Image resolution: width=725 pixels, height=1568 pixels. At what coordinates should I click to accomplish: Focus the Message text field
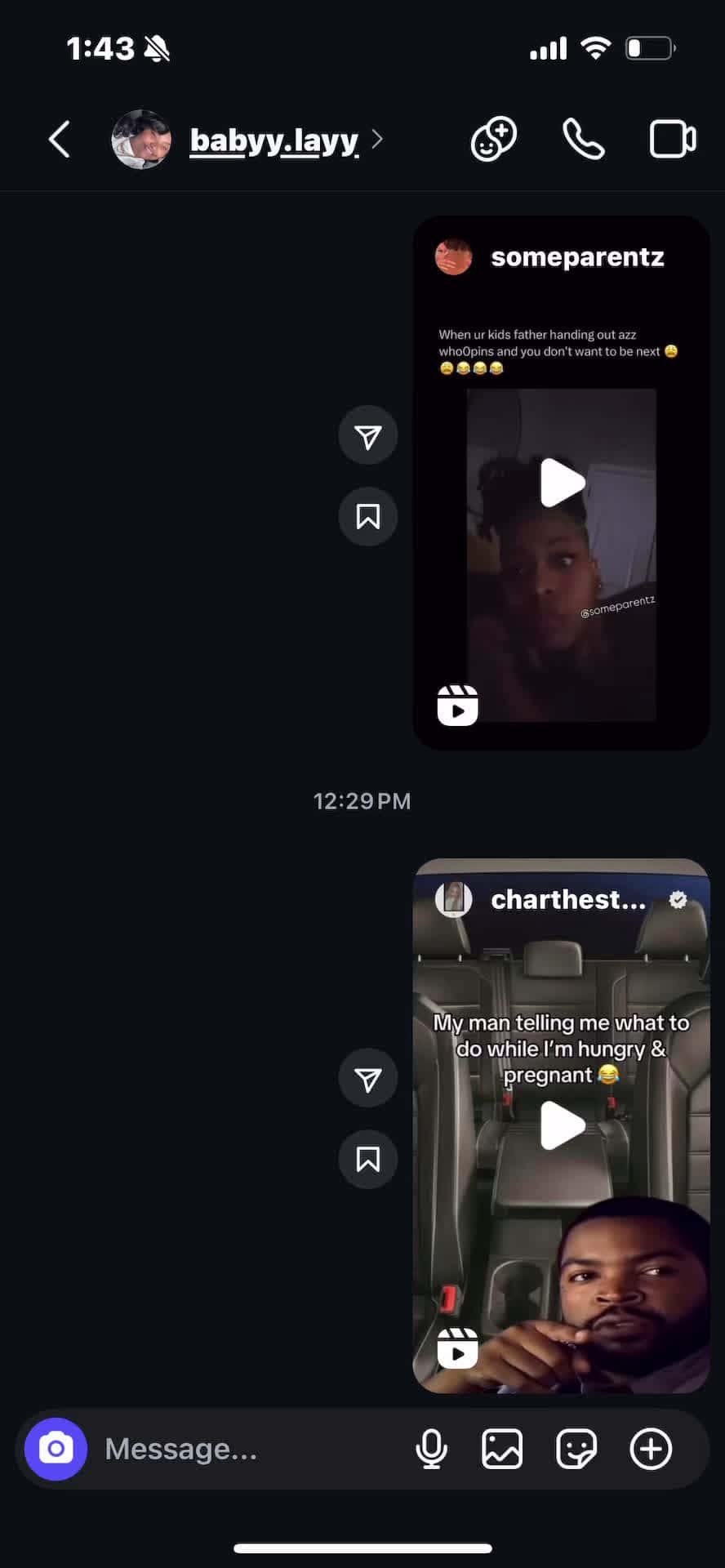point(245,1449)
